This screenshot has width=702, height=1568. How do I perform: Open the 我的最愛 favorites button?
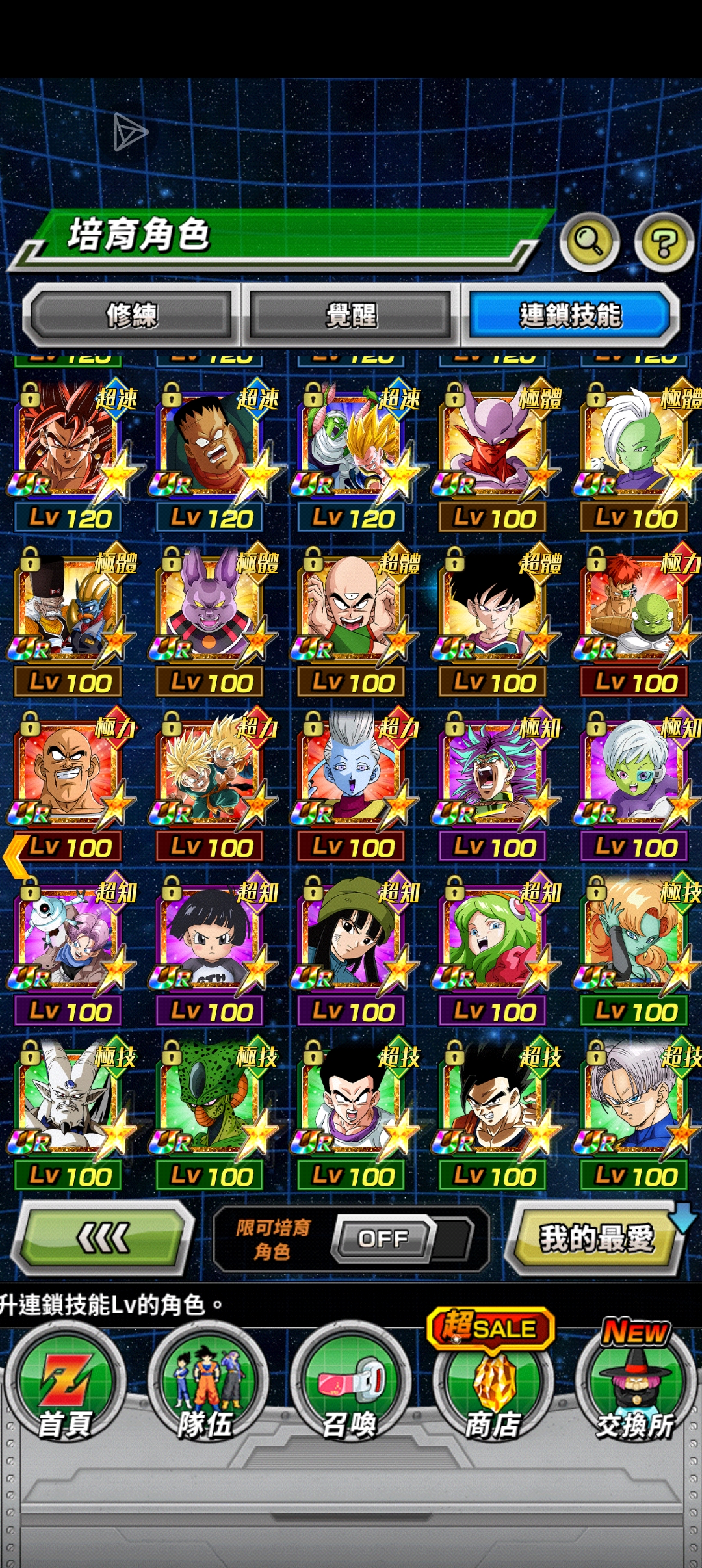[x=595, y=1237]
